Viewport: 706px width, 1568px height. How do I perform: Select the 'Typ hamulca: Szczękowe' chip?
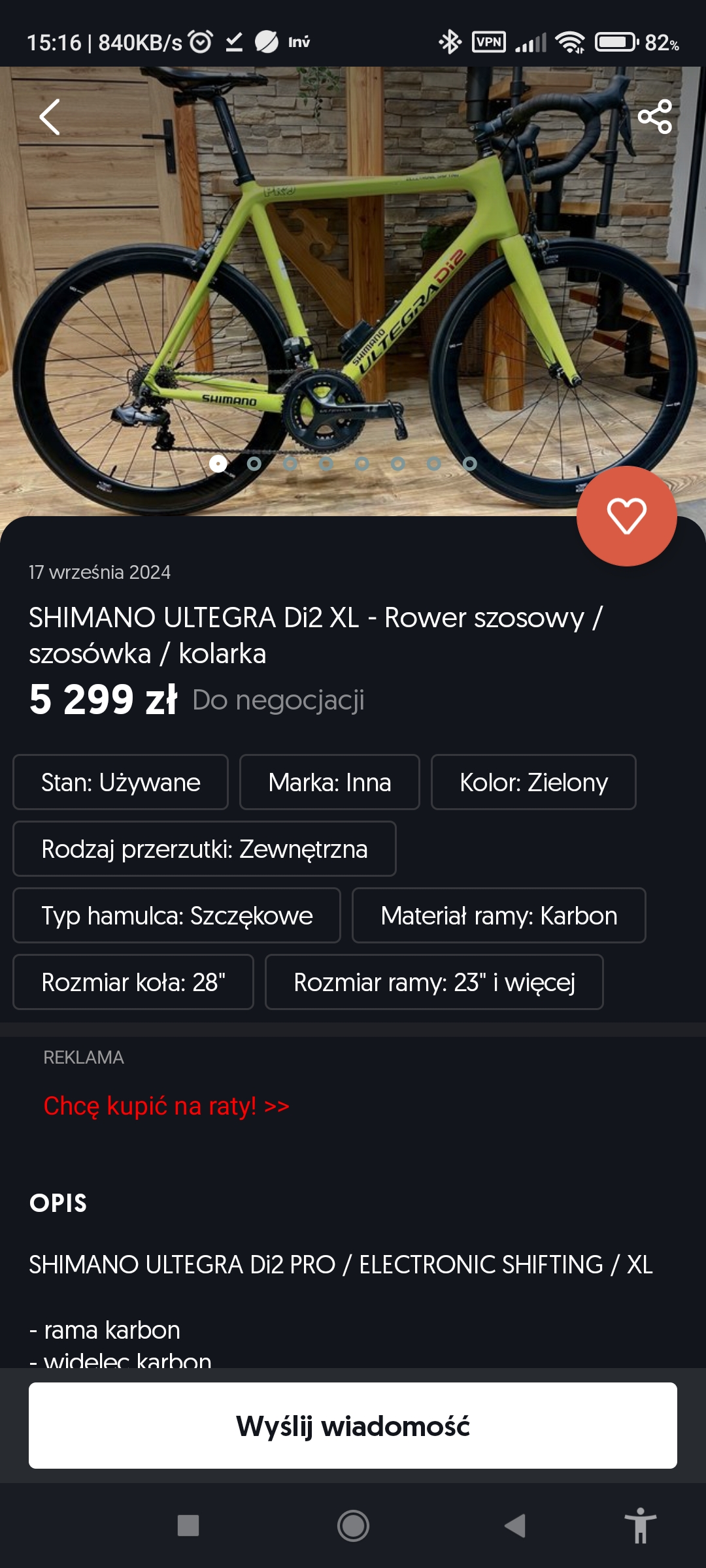tap(176, 915)
